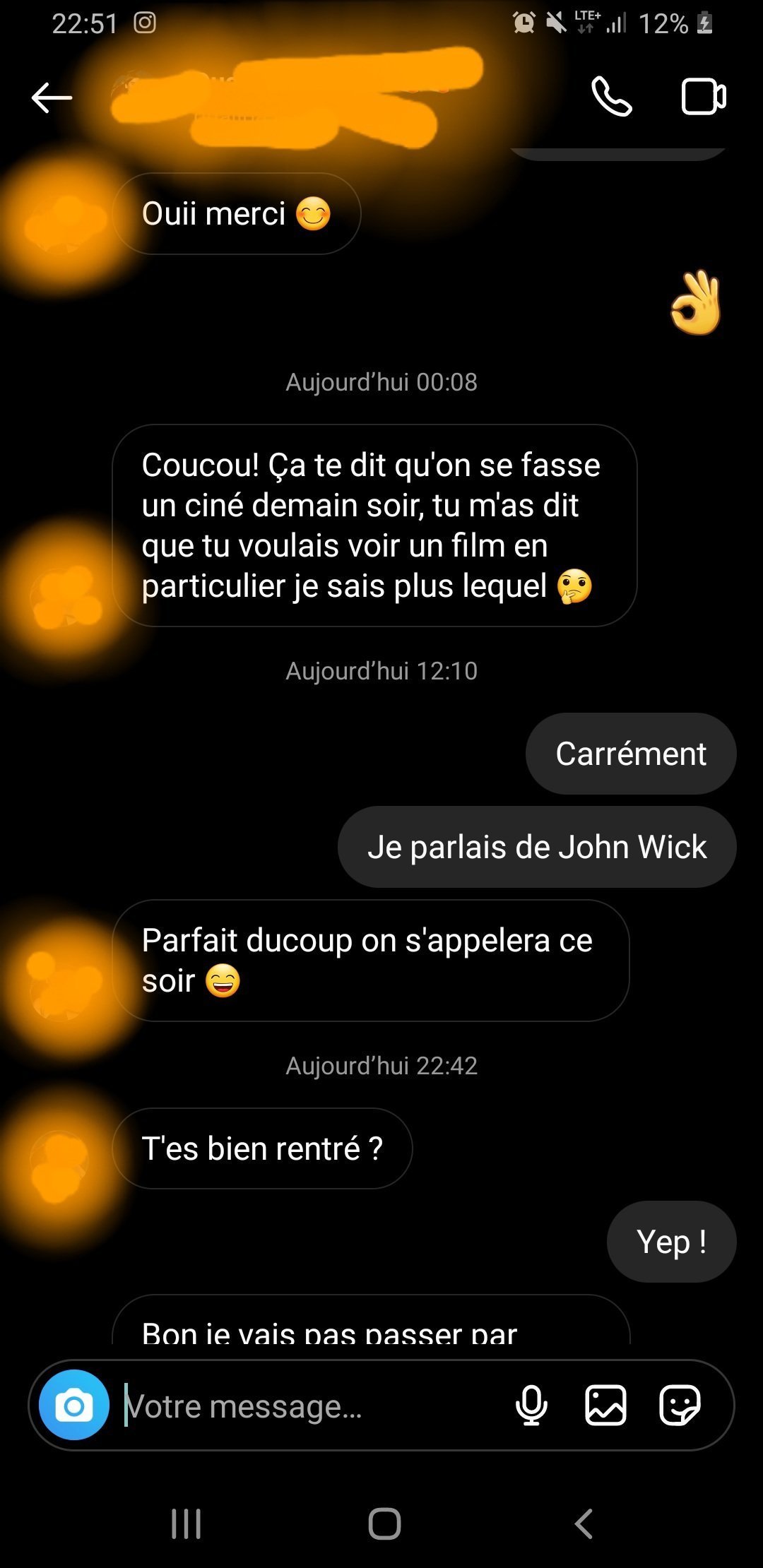The height and width of the screenshot is (1568, 763).
Task: Tap the 'Votre message…' text field
Action: [x=311, y=1406]
